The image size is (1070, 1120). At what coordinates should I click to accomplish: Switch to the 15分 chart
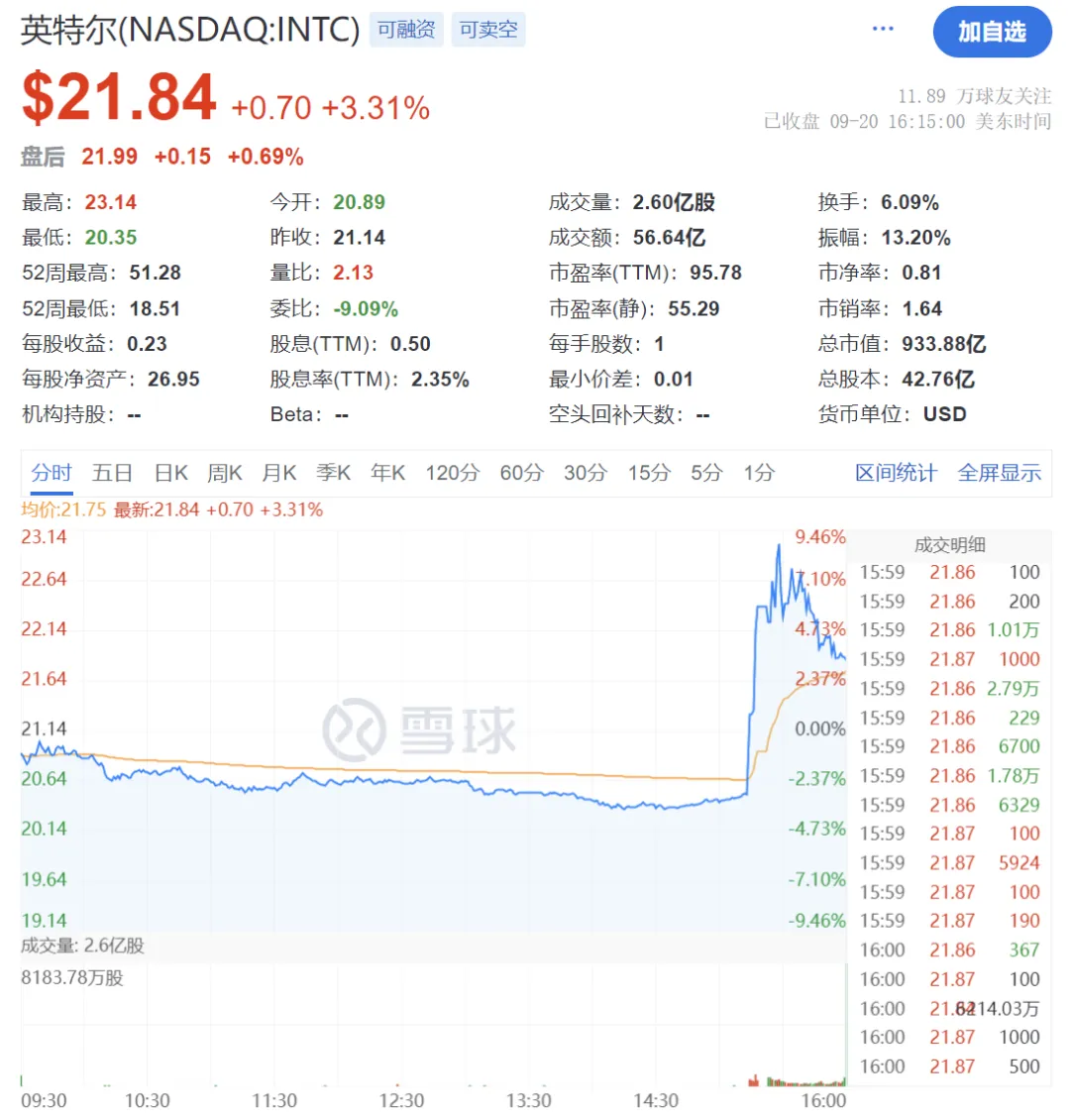click(x=648, y=473)
